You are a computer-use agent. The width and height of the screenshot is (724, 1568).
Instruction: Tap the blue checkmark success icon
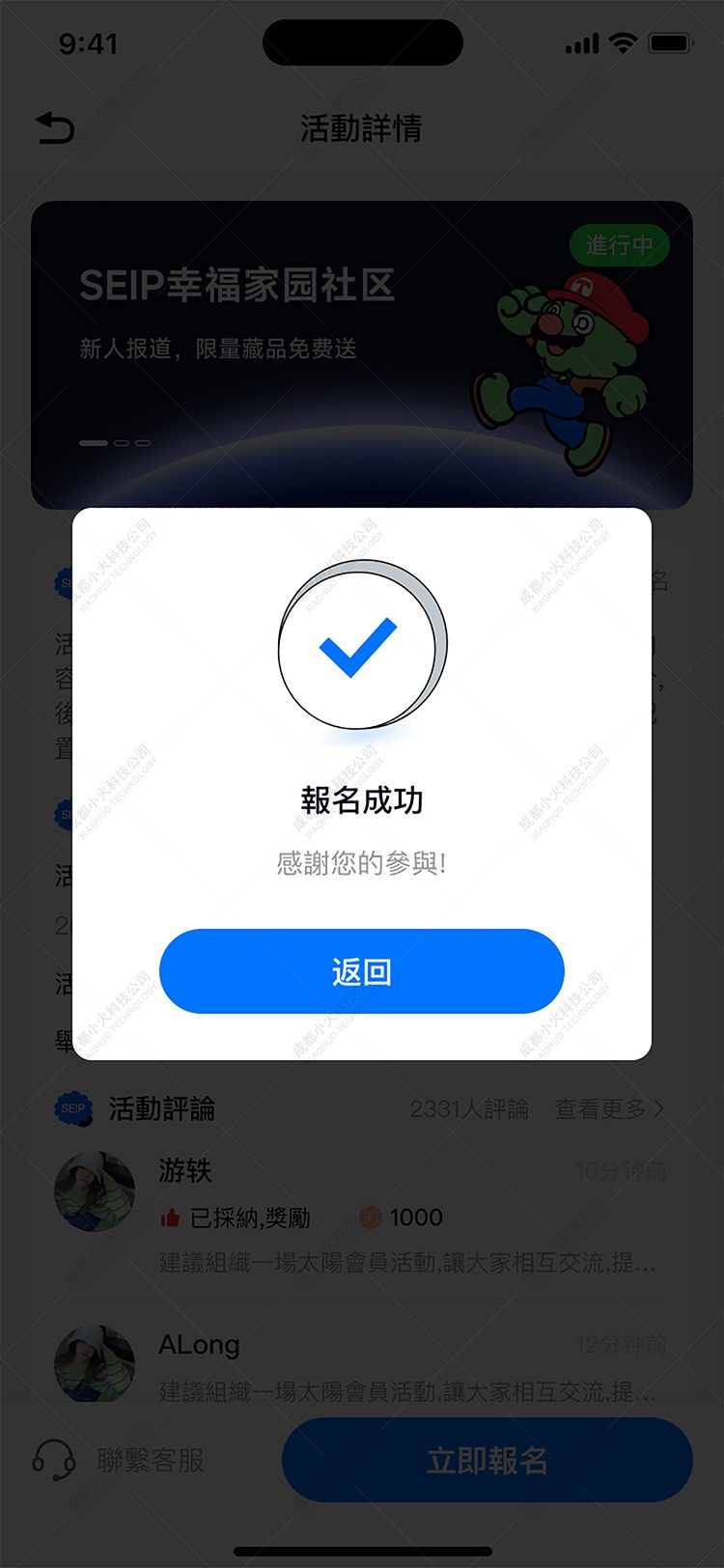pyautogui.click(x=361, y=647)
